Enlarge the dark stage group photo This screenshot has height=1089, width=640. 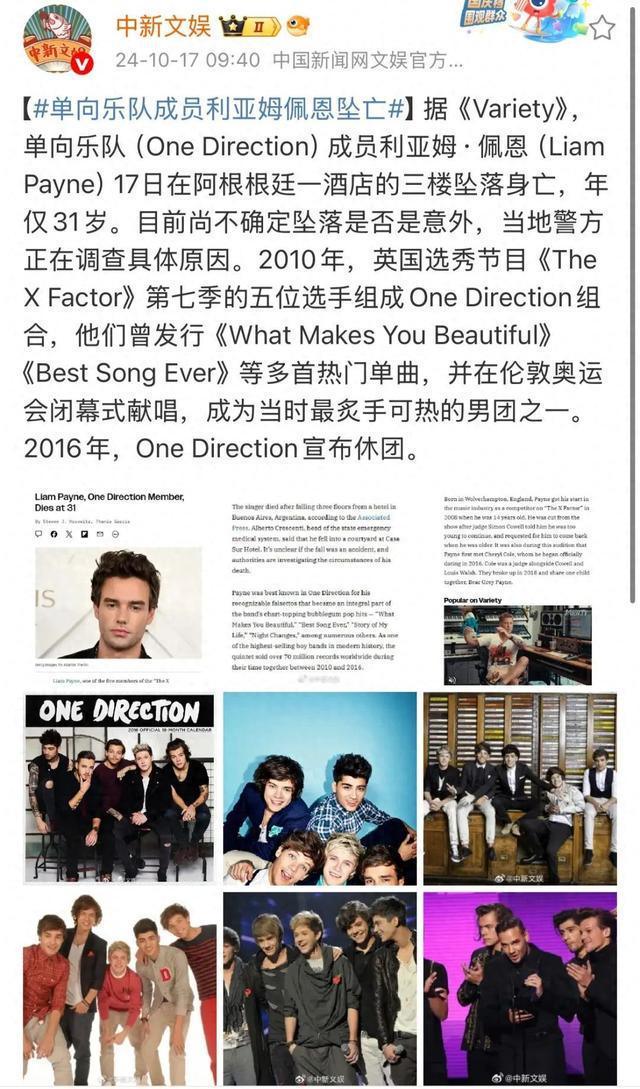(319, 988)
